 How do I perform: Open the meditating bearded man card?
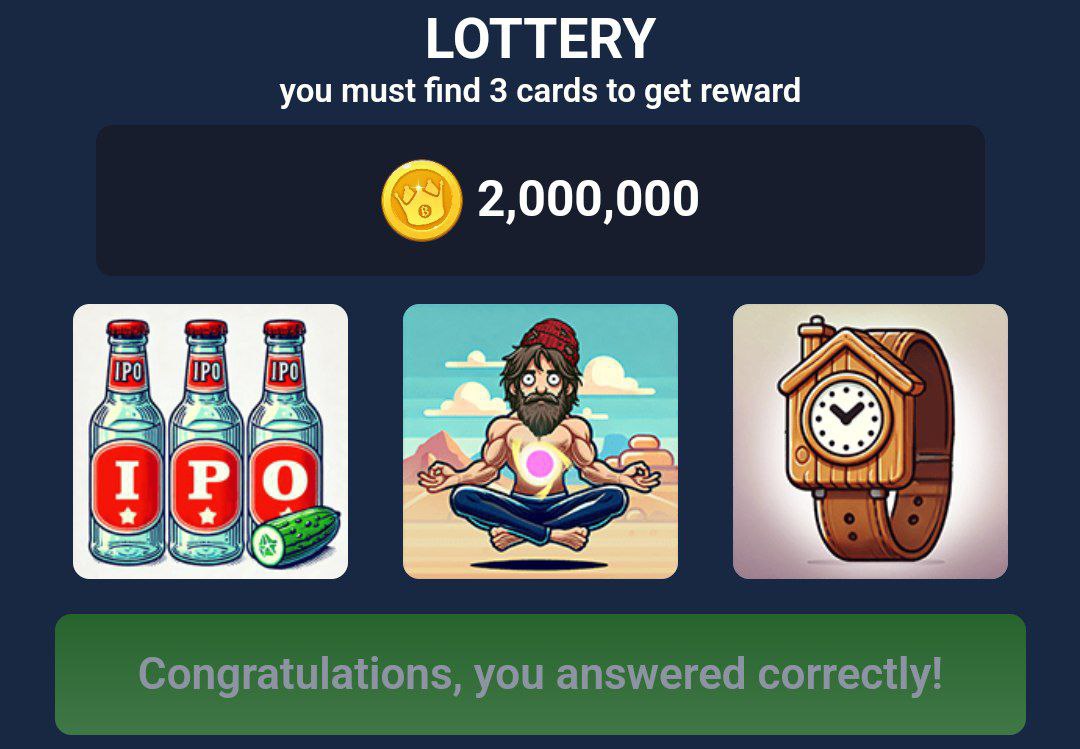[x=540, y=441]
